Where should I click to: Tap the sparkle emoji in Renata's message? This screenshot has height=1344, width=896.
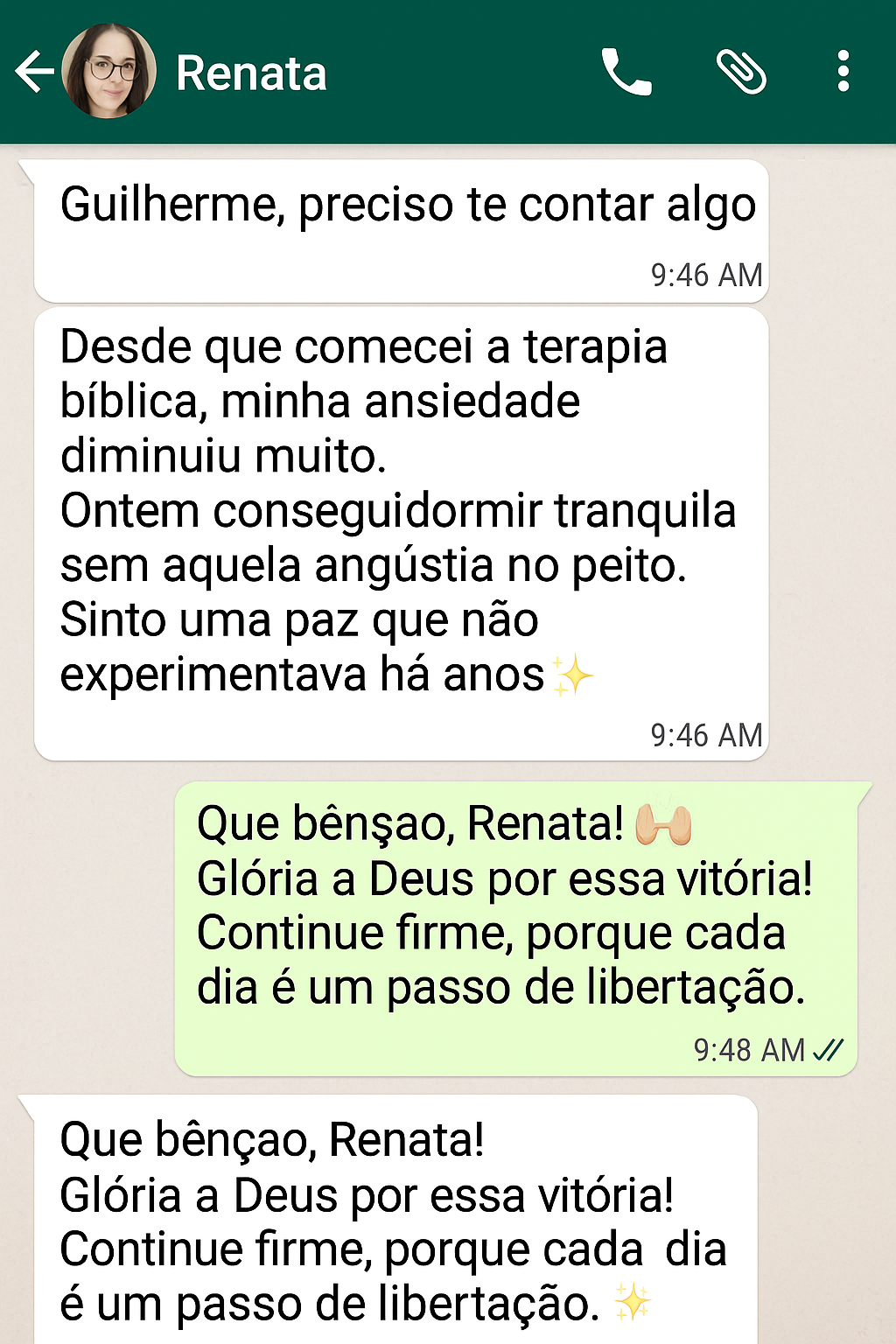[573, 675]
